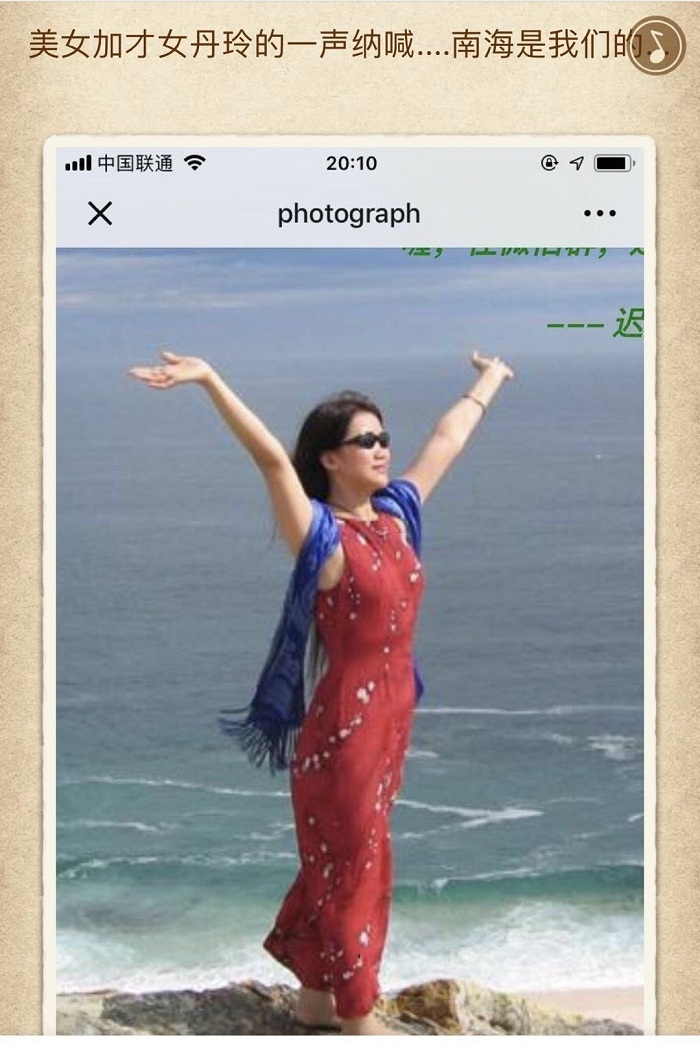Open the framed photo of woman by sea
700x1043 pixels.
coord(349,620)
